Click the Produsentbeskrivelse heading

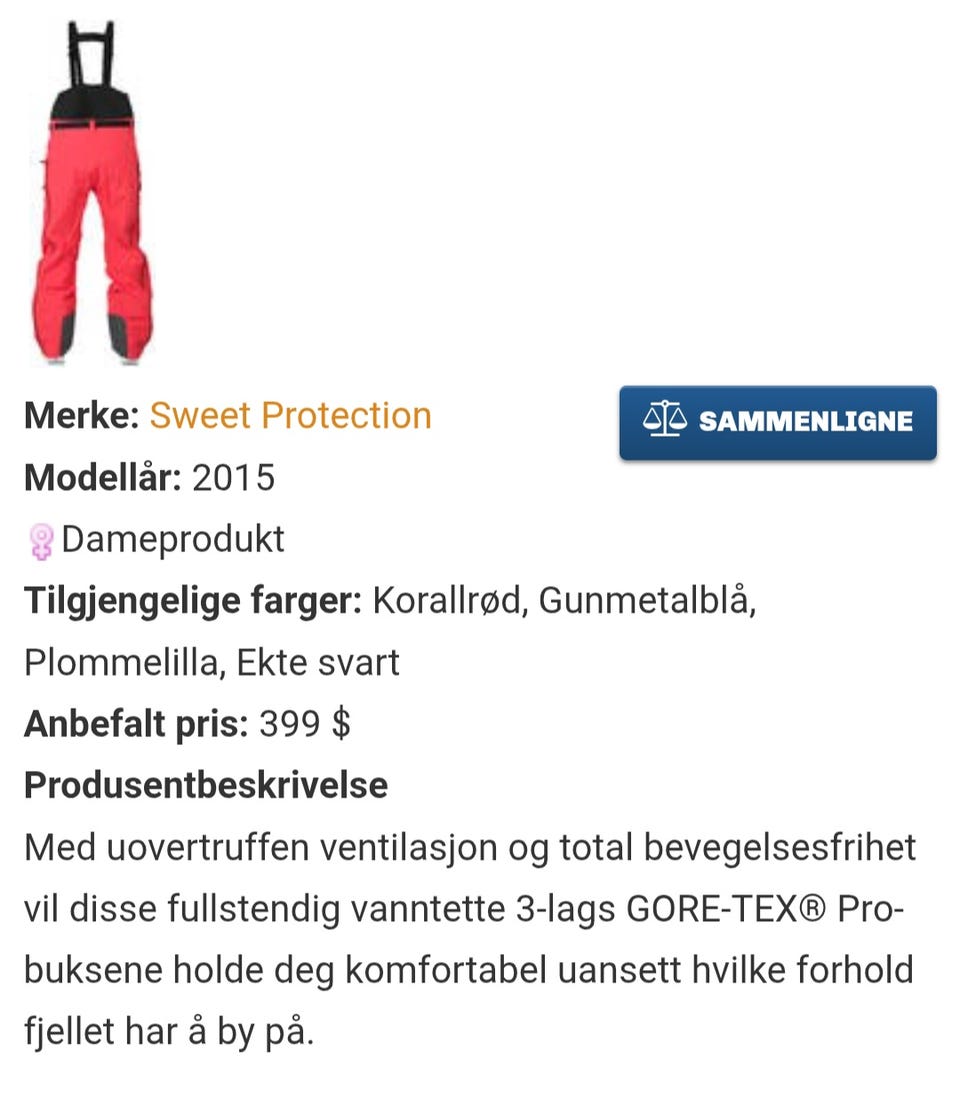click(x=204, y=784)
